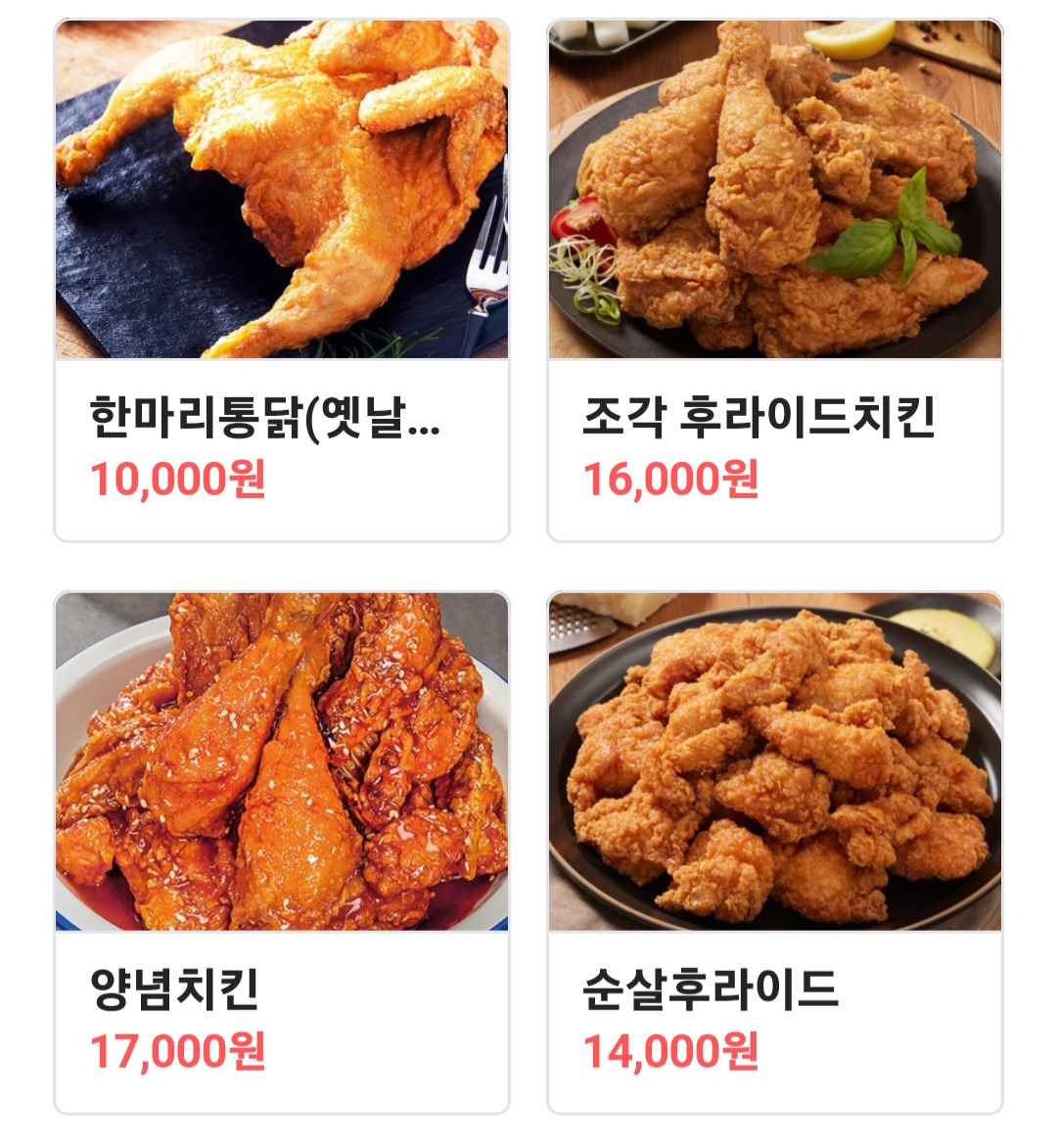Image resolution: width=1057 pixels, height=1148 pixels.
Task: Select the 조각 후라이드치킨 card
Action: [775, 280]
